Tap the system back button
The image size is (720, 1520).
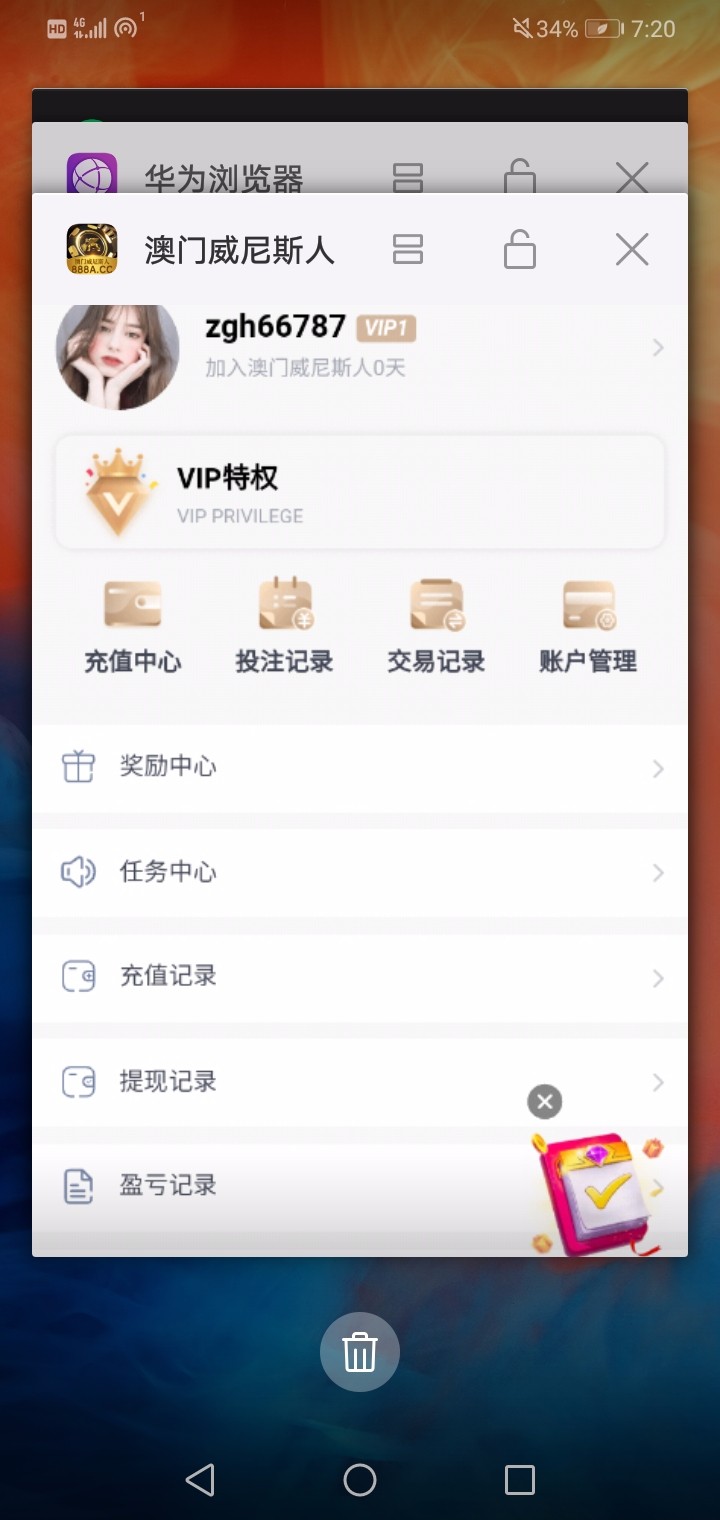point(200,1480)
